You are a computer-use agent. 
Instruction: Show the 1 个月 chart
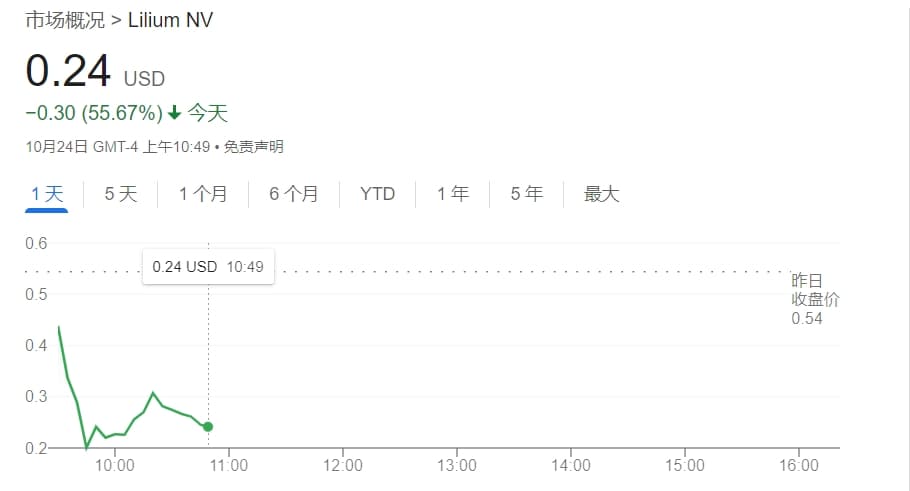203,194
